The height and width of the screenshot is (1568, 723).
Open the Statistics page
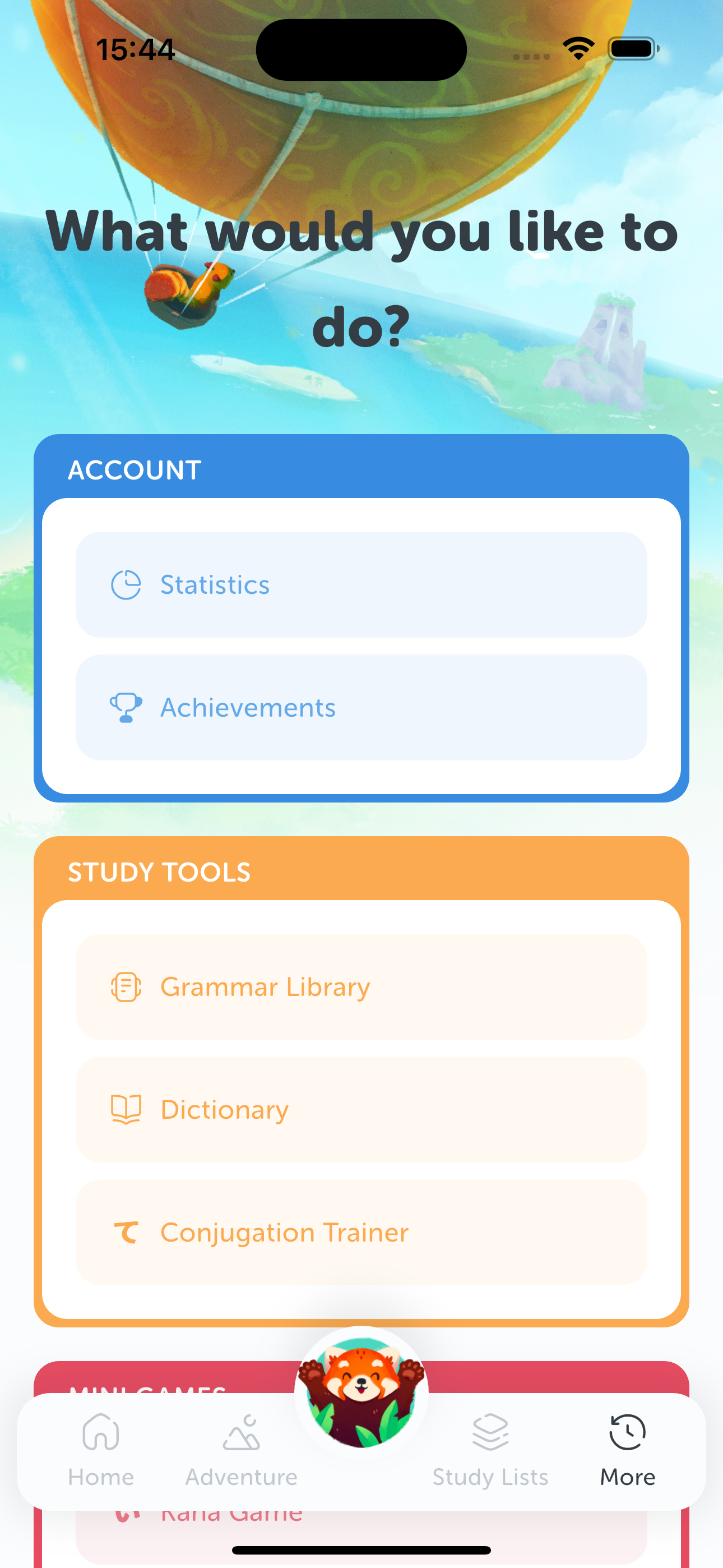click(x=361, y=584)
